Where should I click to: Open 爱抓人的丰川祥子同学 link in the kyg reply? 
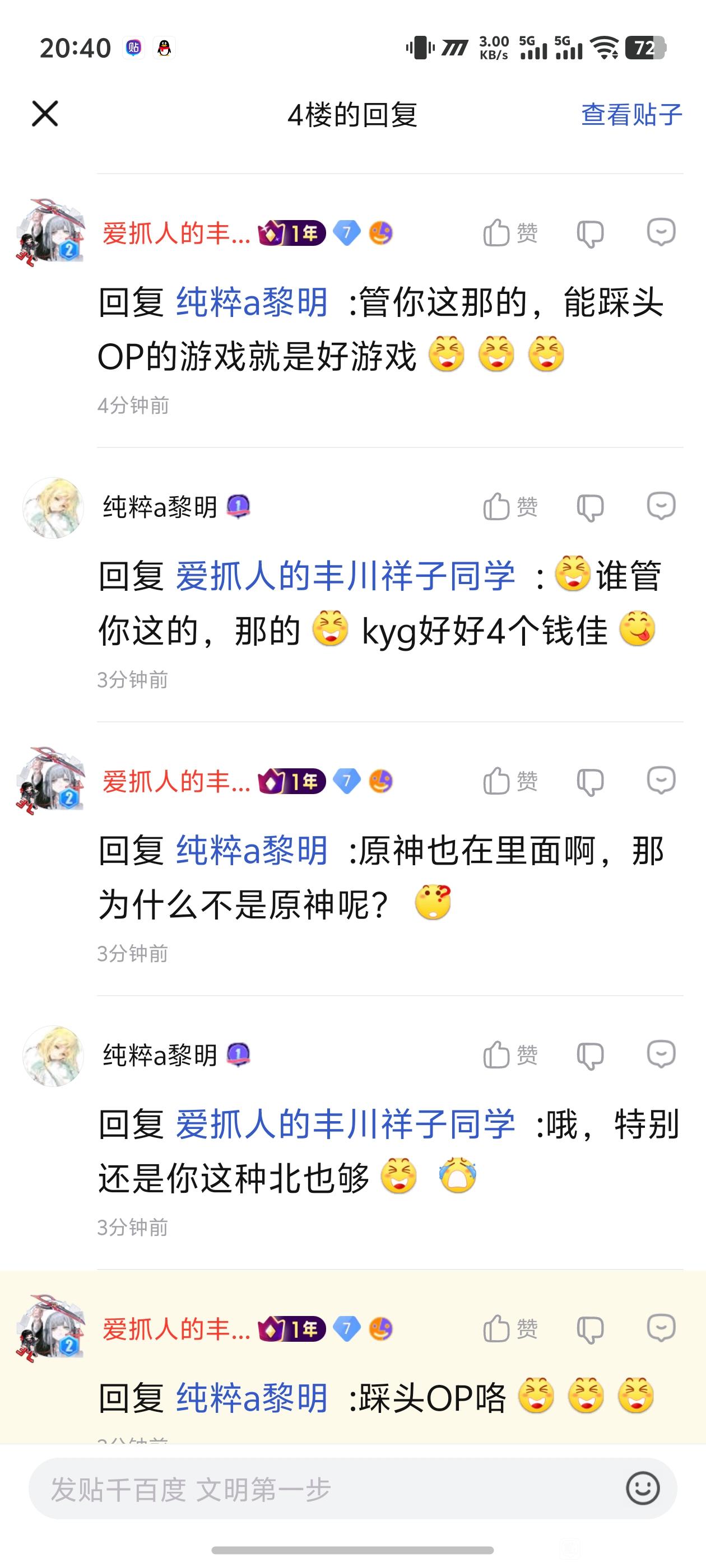click(x=345, y=575)
